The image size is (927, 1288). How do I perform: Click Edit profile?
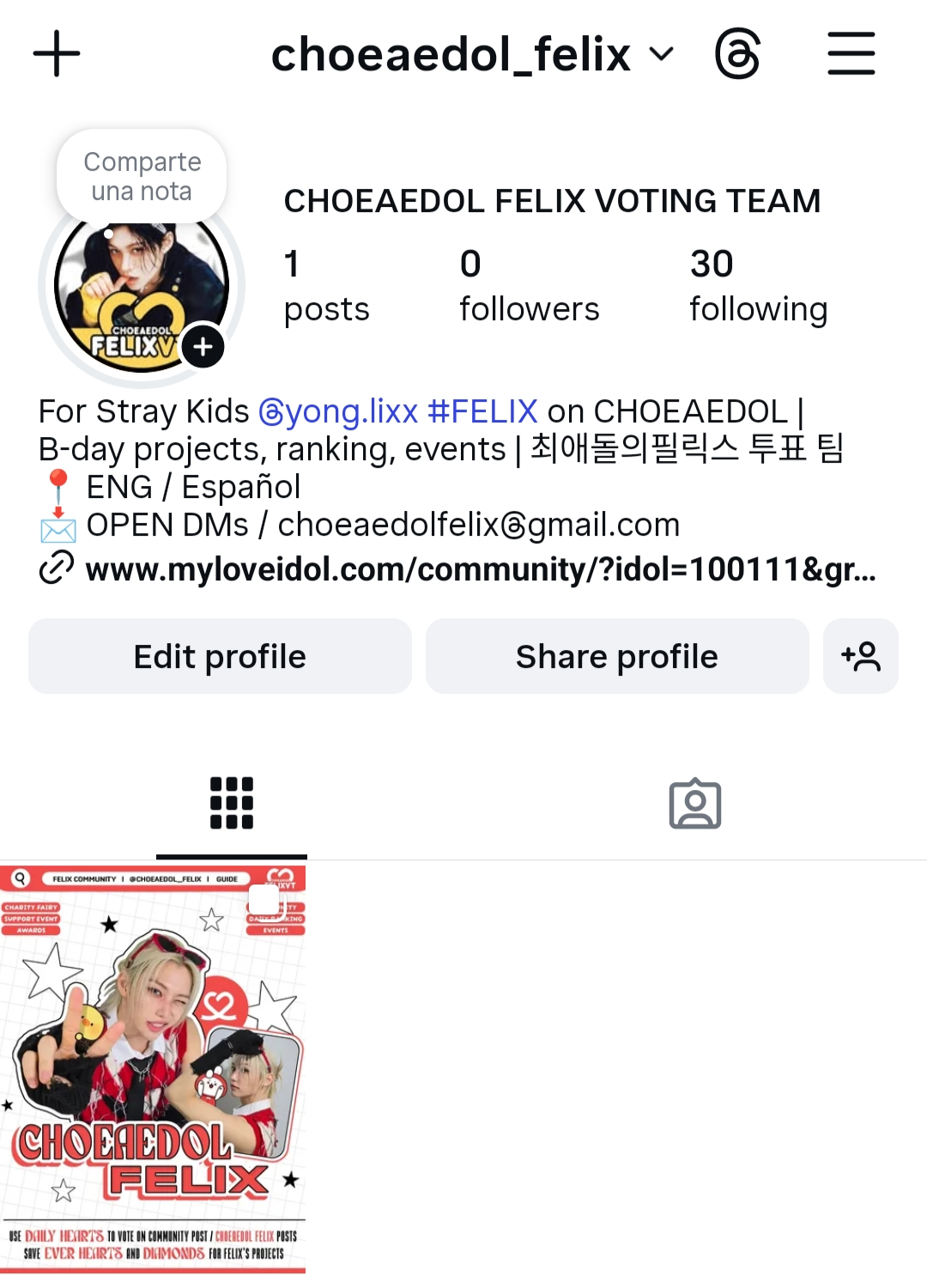(219, 656)
